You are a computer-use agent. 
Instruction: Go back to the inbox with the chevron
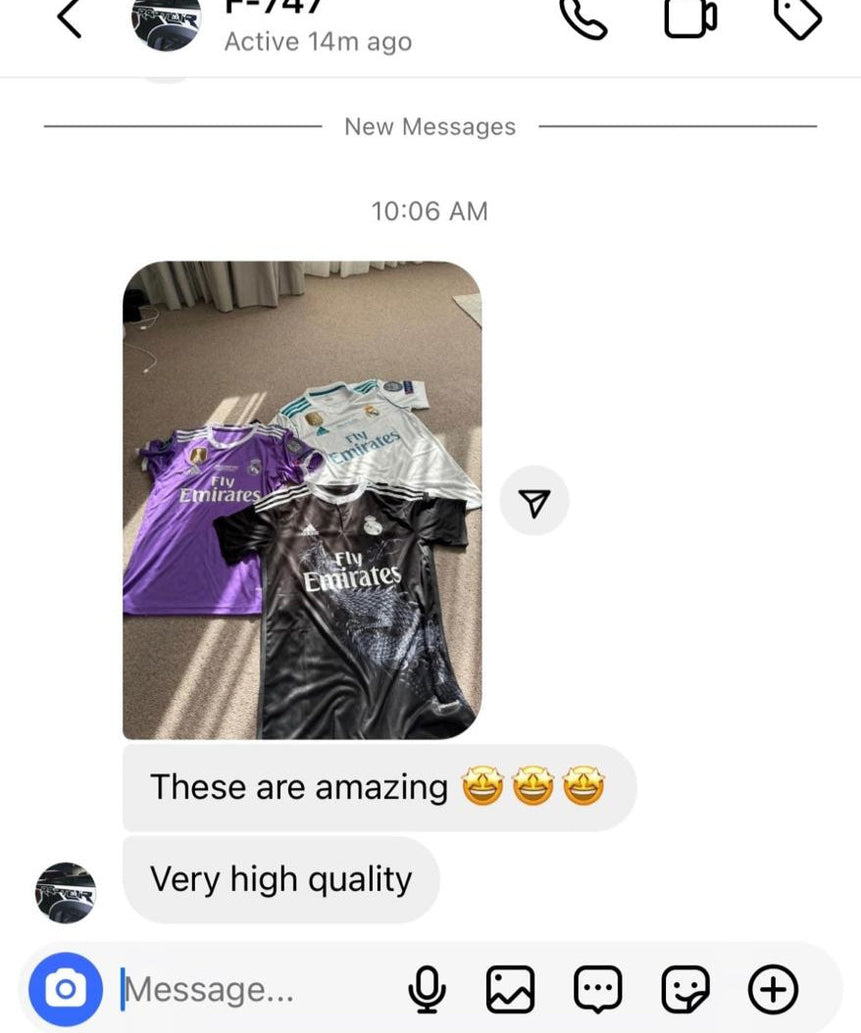click(x=69, y=18)
